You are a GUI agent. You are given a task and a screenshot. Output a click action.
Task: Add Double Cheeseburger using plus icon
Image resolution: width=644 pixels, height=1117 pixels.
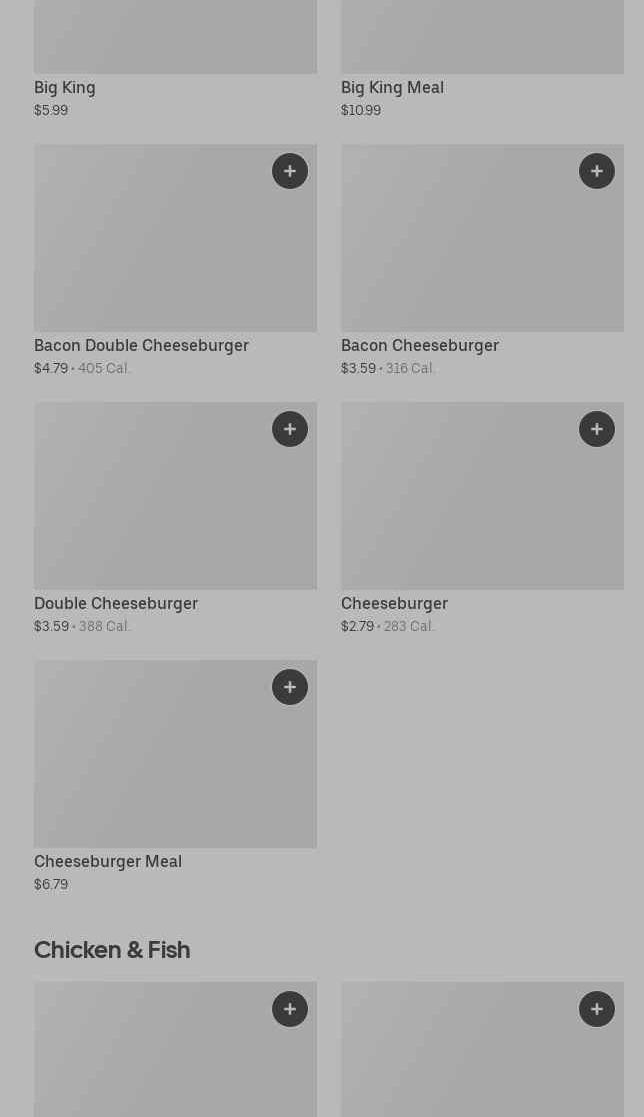[290, 429]
